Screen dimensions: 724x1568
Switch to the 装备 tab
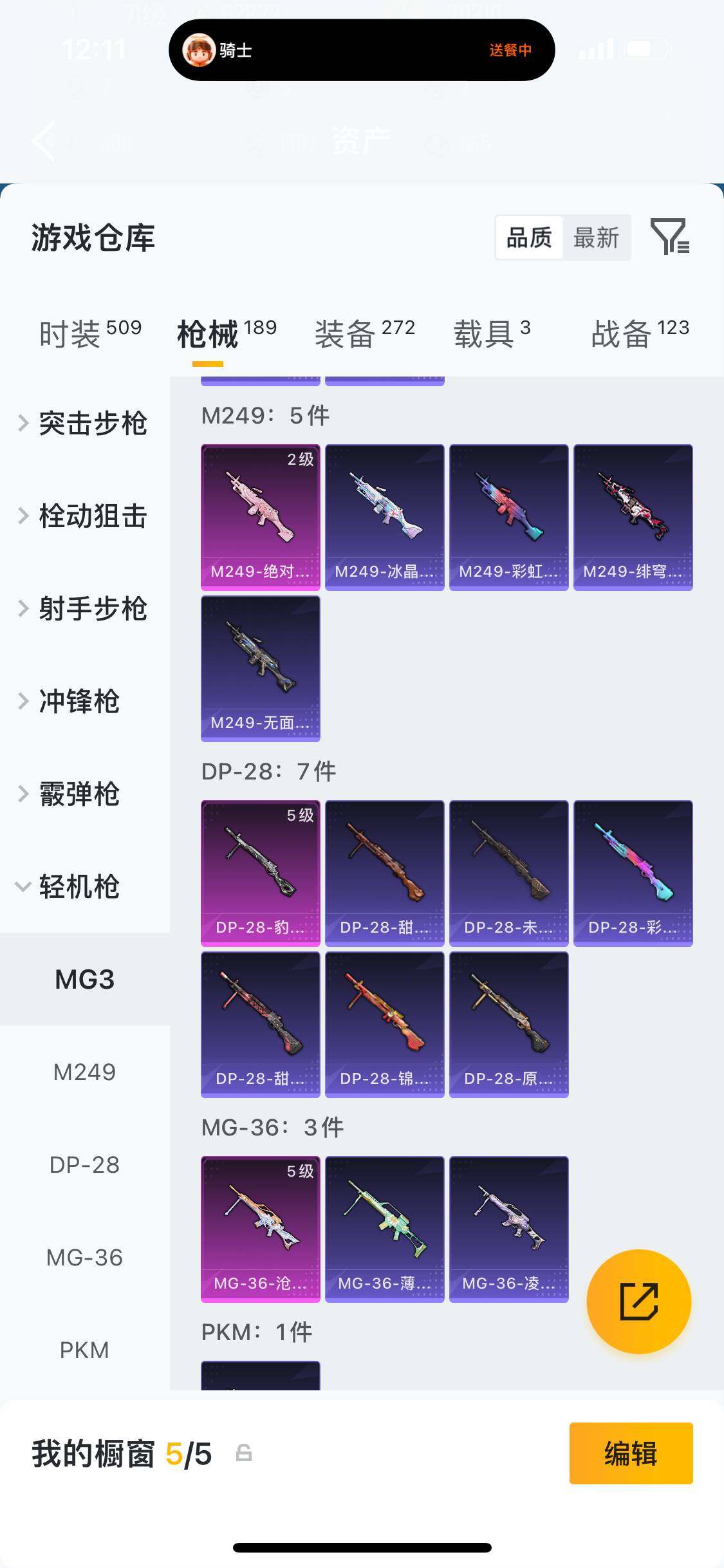coord(364,333)
